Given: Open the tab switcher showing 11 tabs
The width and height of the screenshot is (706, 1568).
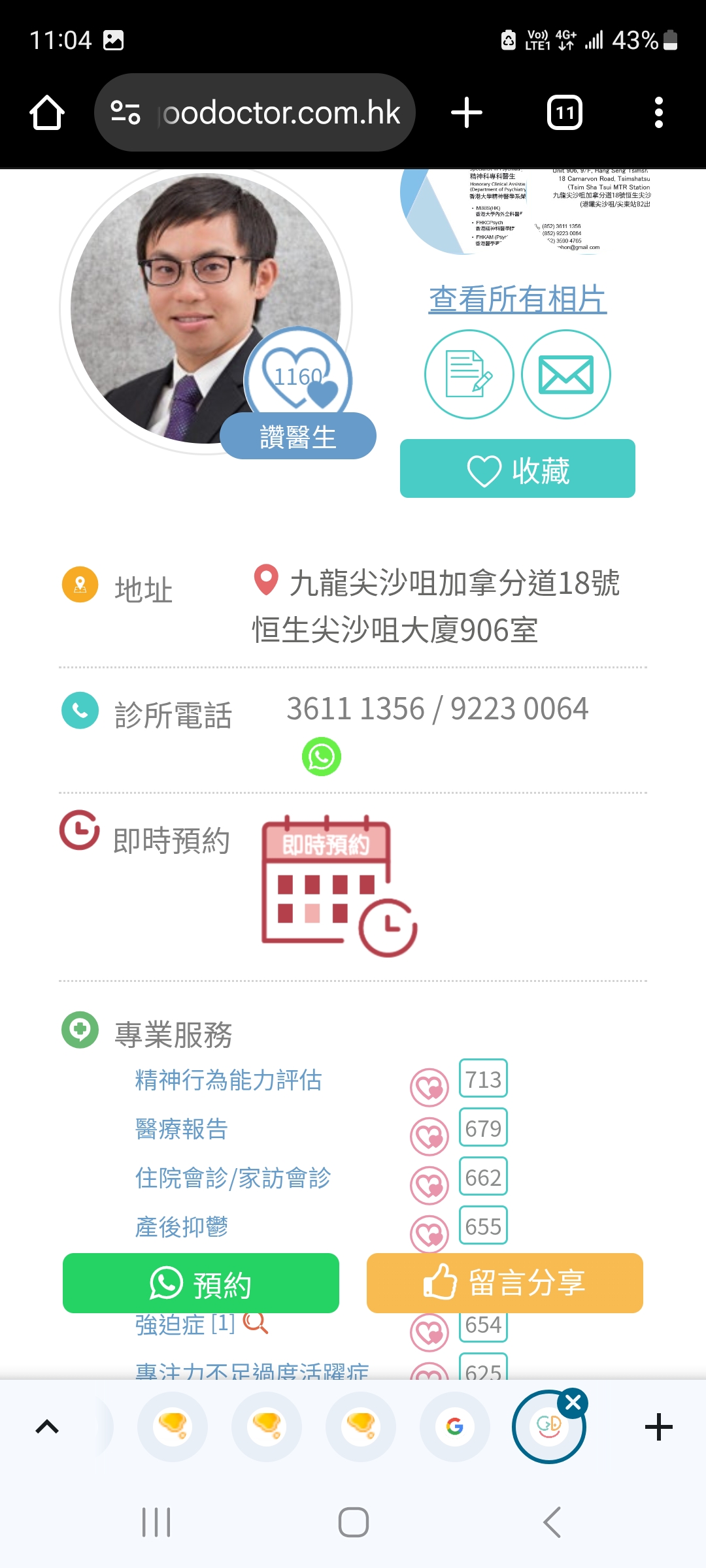Looking at the screenshot, I should click(x=564, y=112).
